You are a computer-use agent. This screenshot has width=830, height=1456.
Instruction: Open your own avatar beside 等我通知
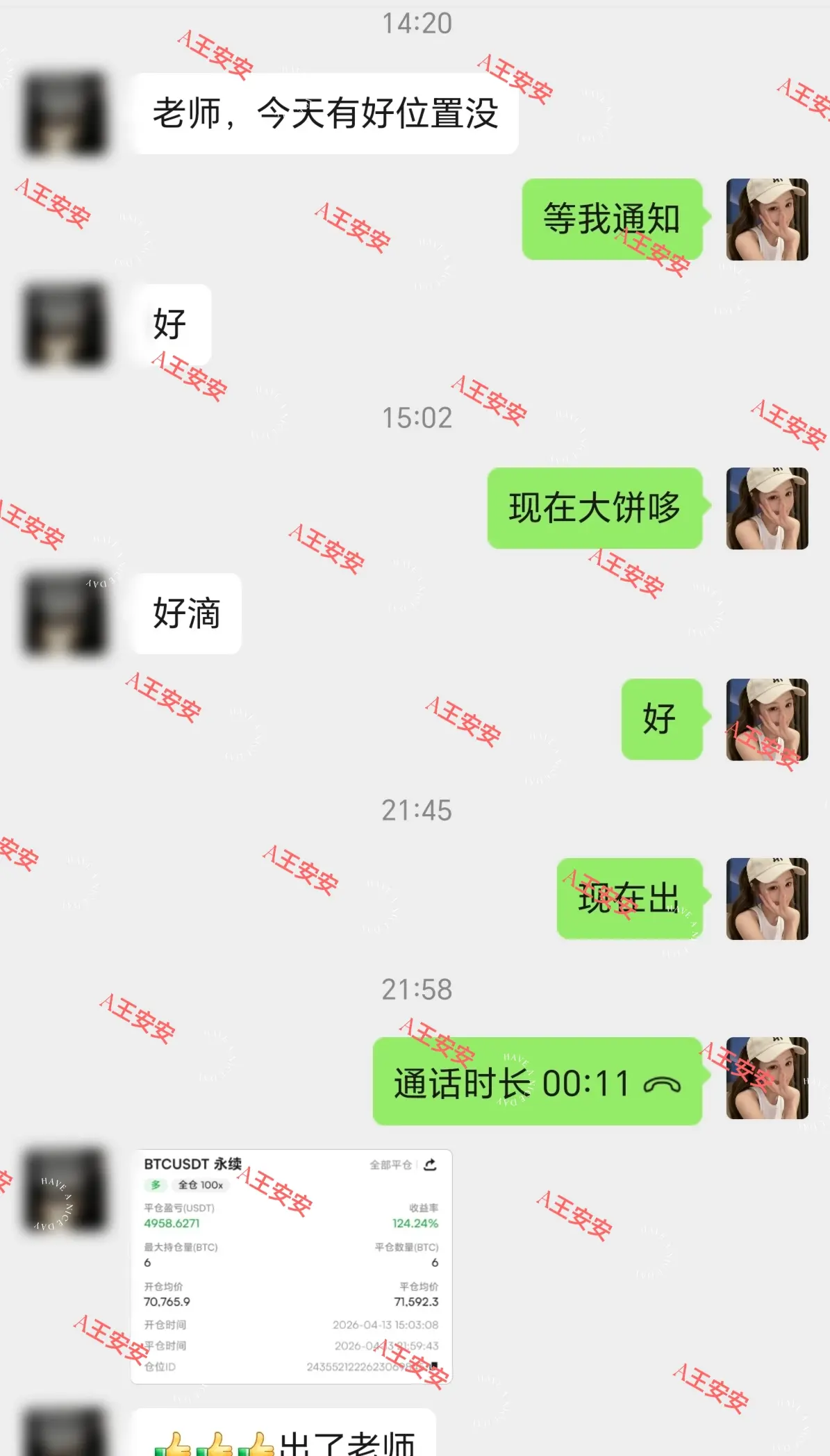[766, 220]
